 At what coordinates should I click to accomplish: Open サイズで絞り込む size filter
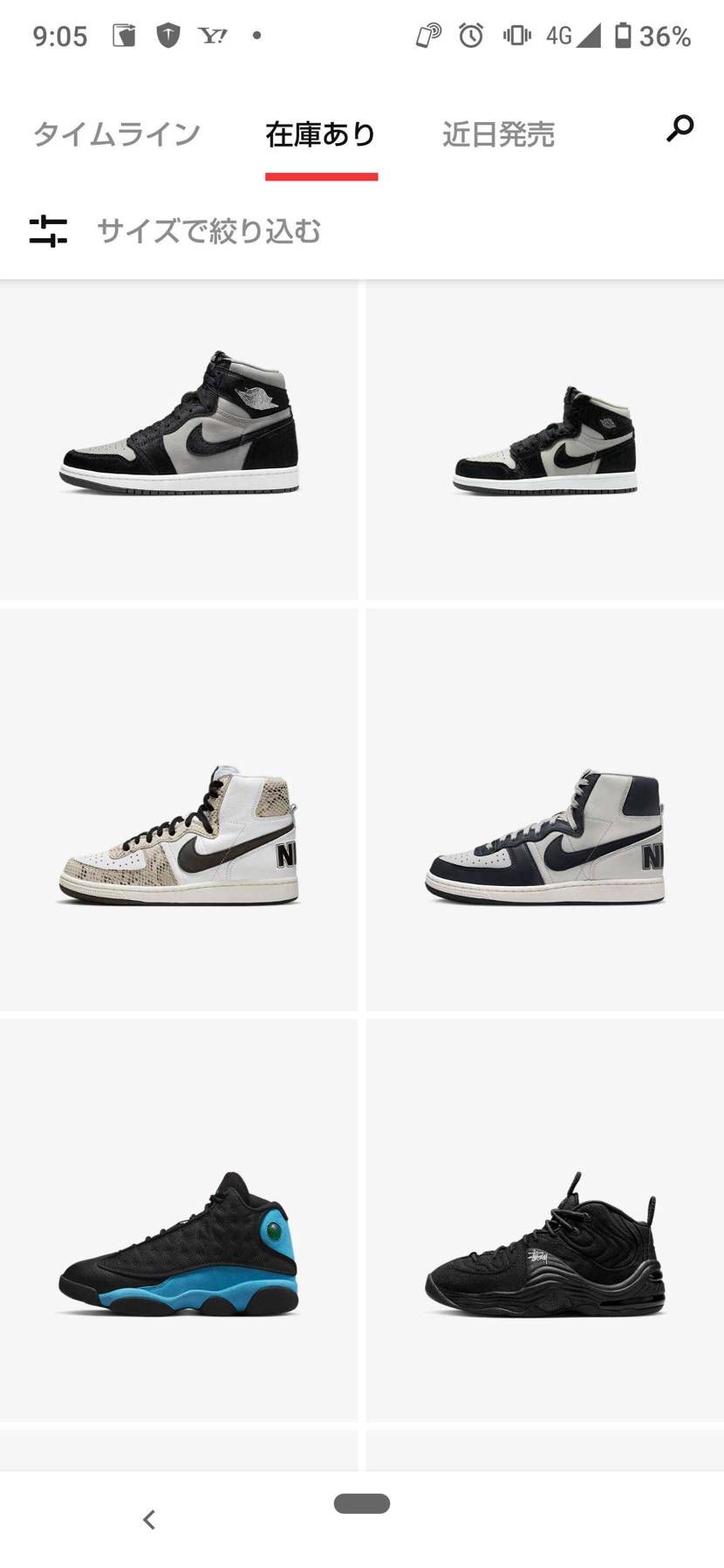tap(208, 231)
